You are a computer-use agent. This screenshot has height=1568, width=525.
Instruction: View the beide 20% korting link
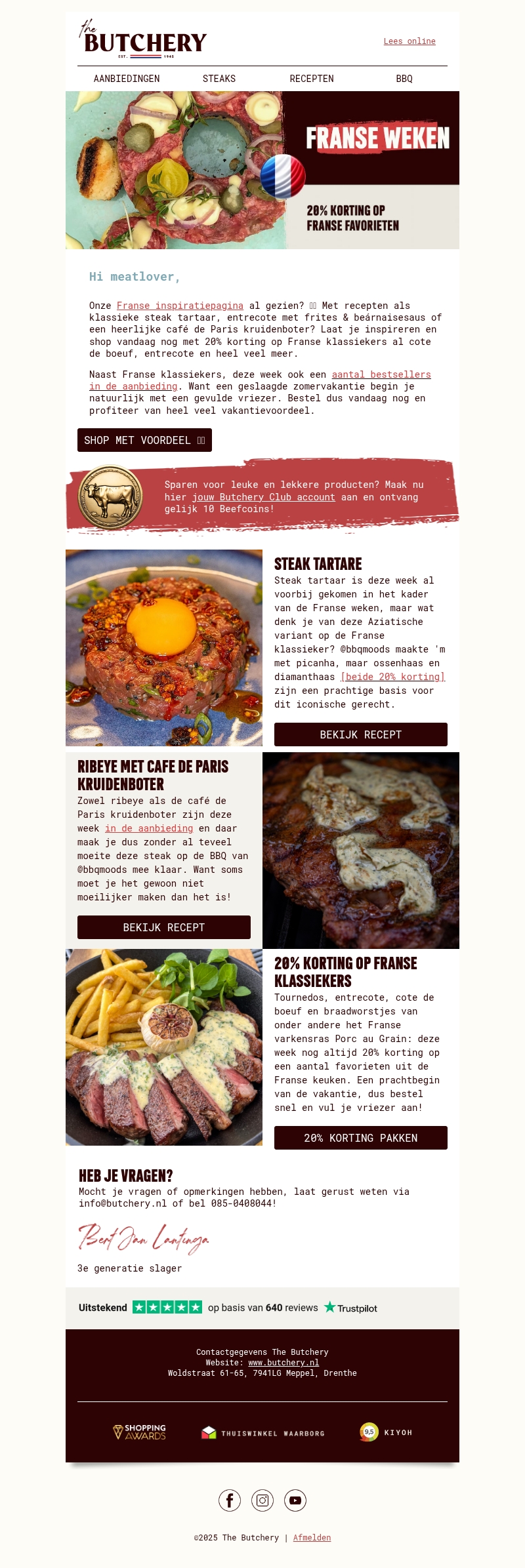[x=392, y=677]
